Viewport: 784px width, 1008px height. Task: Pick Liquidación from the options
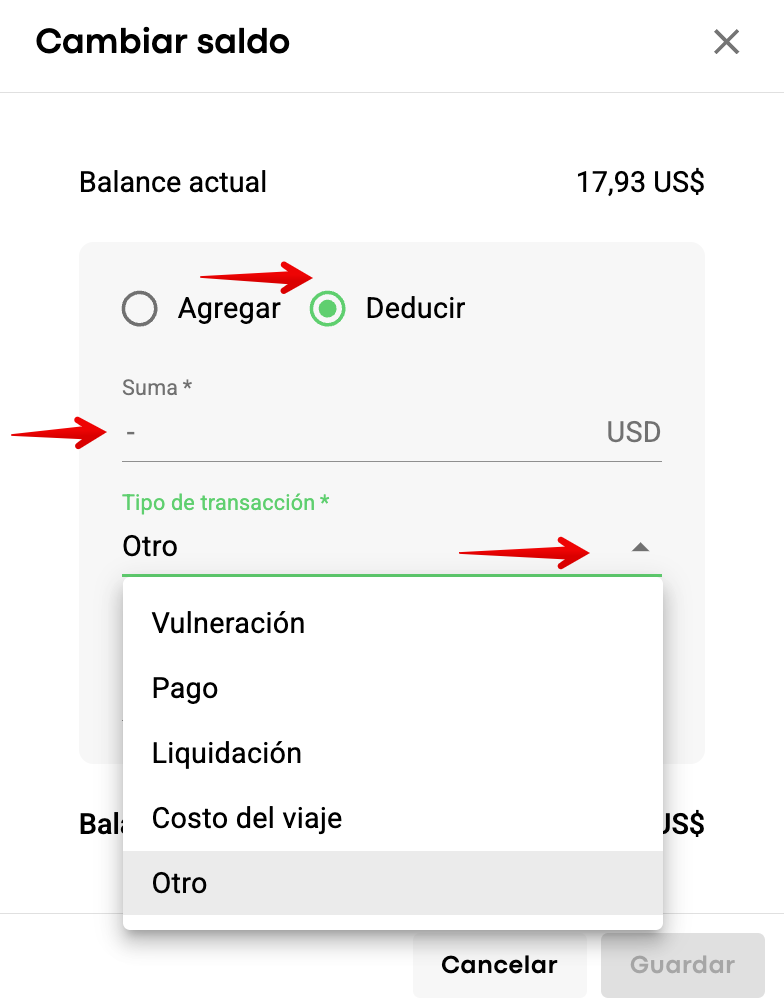[226, 753]
